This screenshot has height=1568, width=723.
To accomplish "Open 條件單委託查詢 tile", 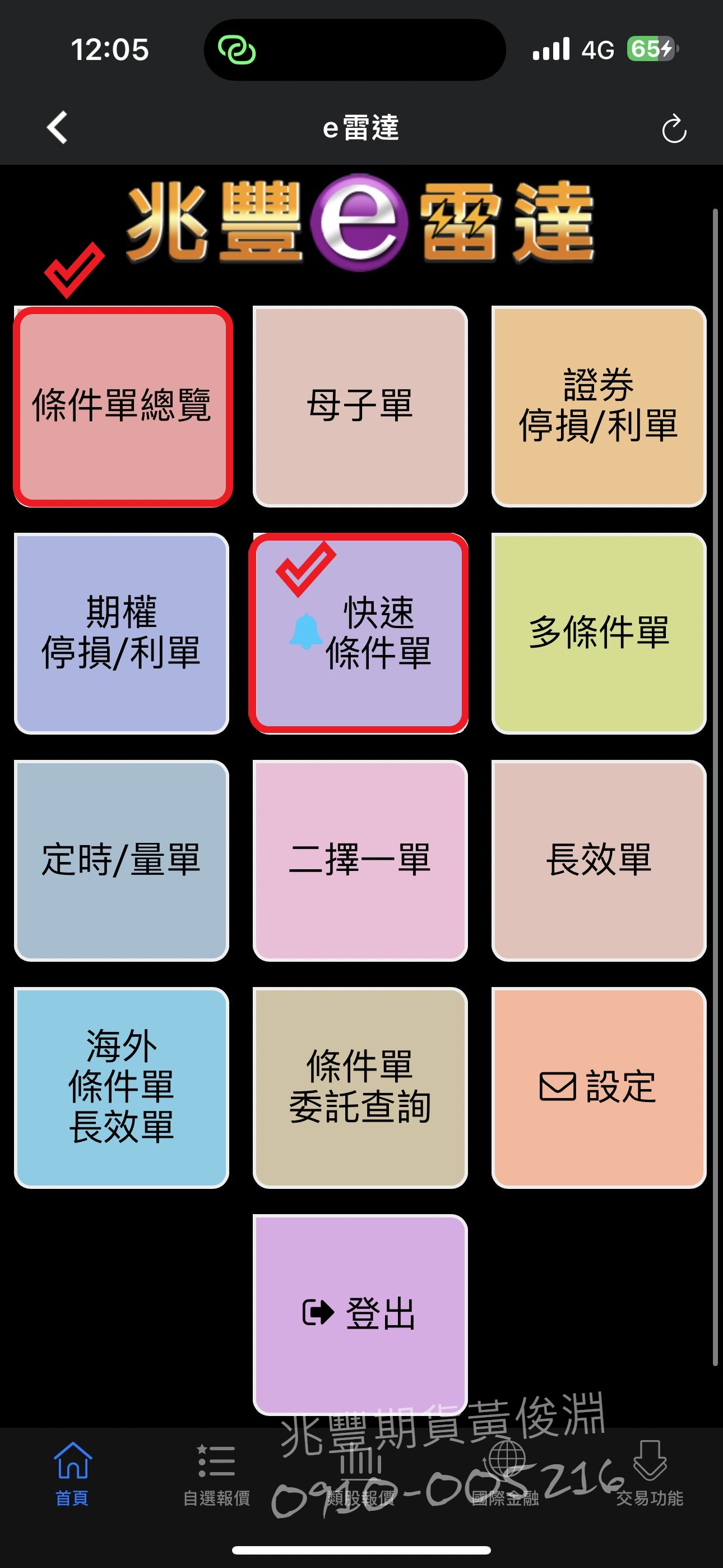I will coord(360,1087).
